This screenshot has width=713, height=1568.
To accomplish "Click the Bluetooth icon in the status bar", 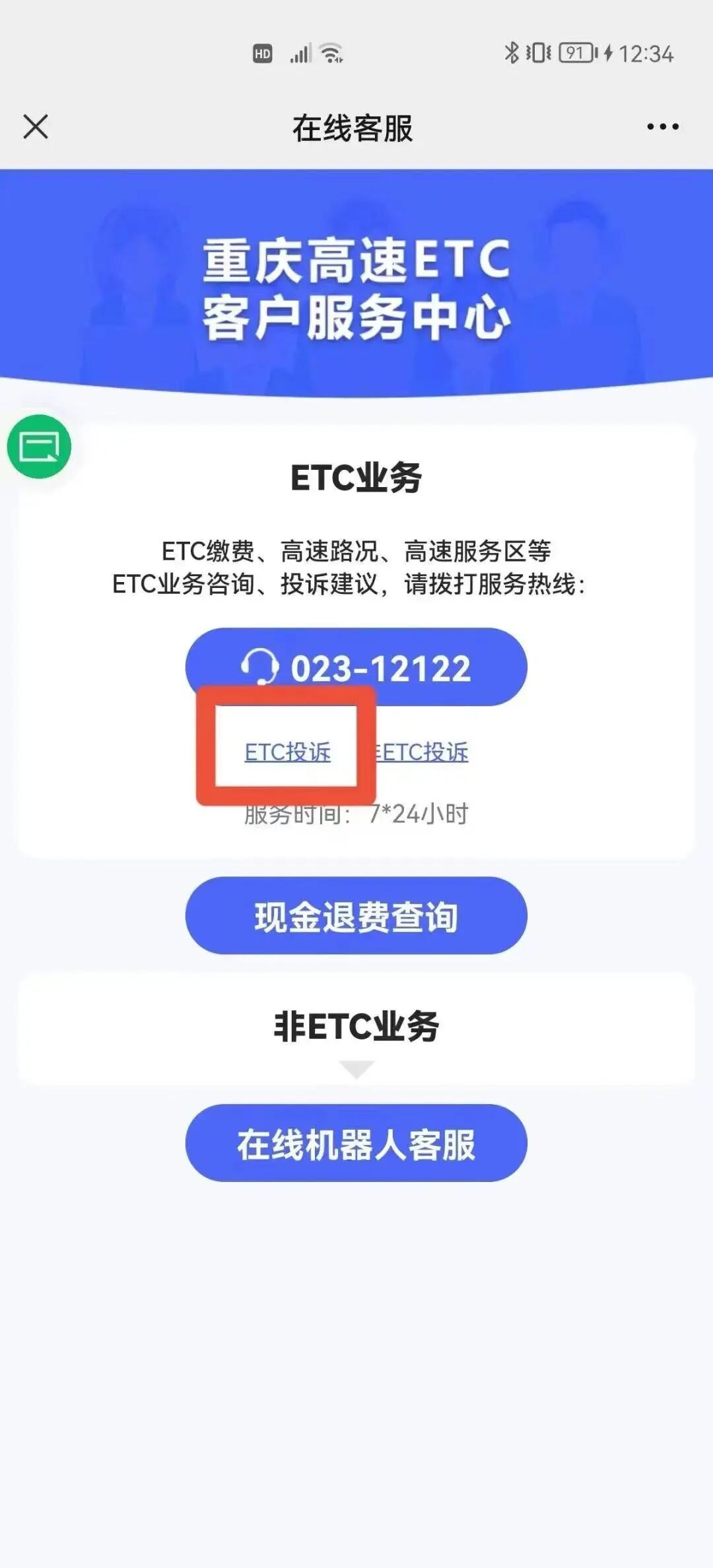I will click(512, 54).
